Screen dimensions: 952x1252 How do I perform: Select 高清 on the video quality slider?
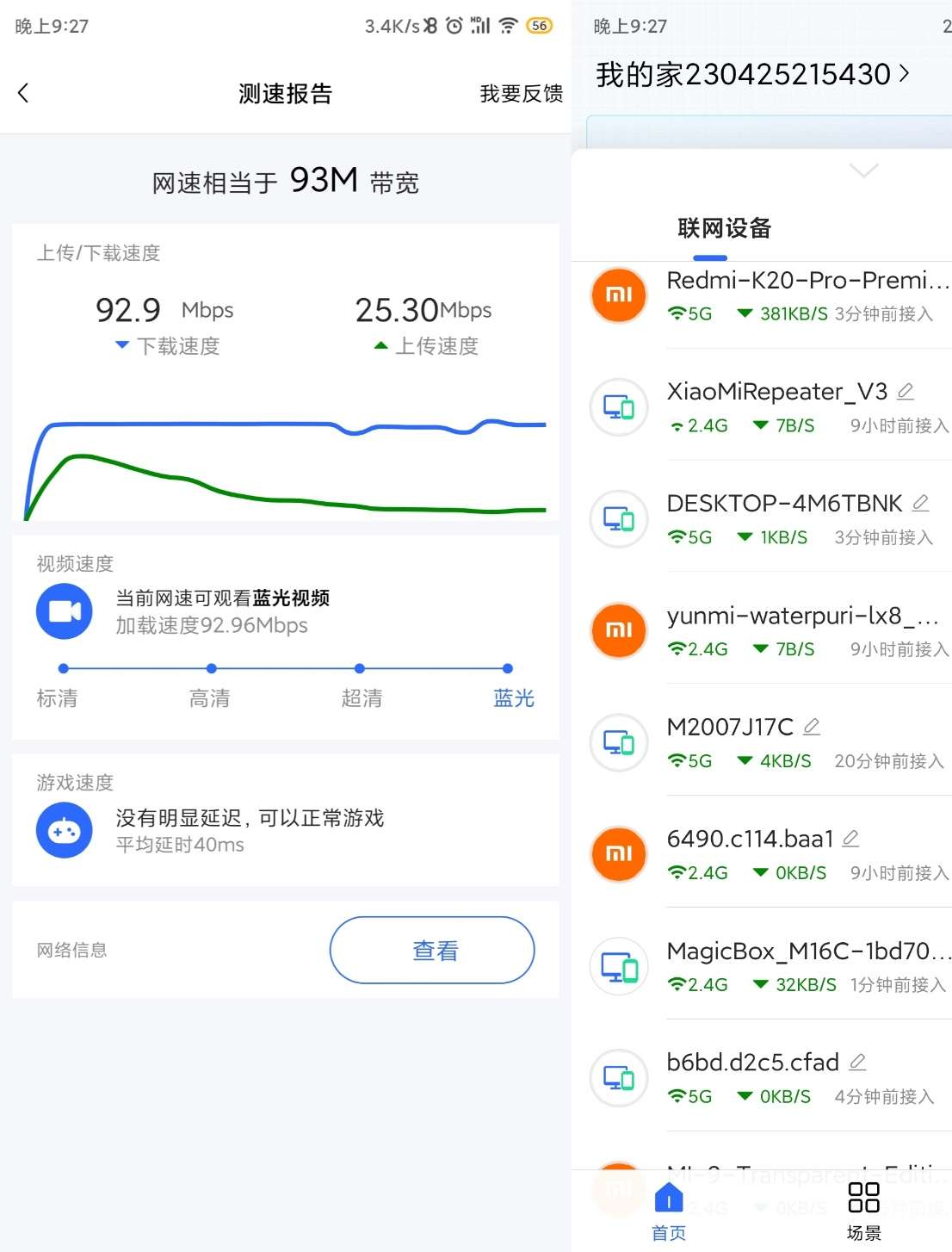[x=211, y=668]
